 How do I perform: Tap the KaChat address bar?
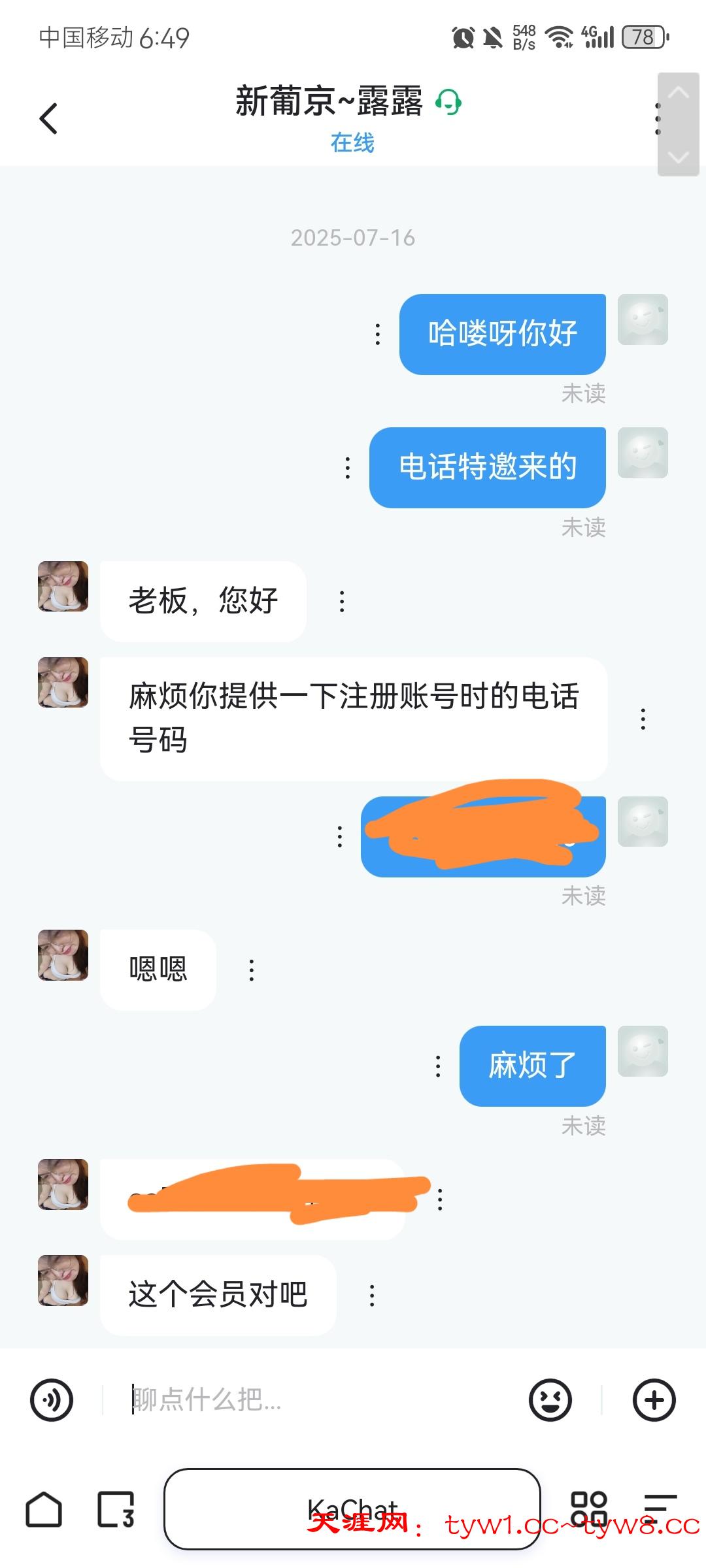point(352,1509)
